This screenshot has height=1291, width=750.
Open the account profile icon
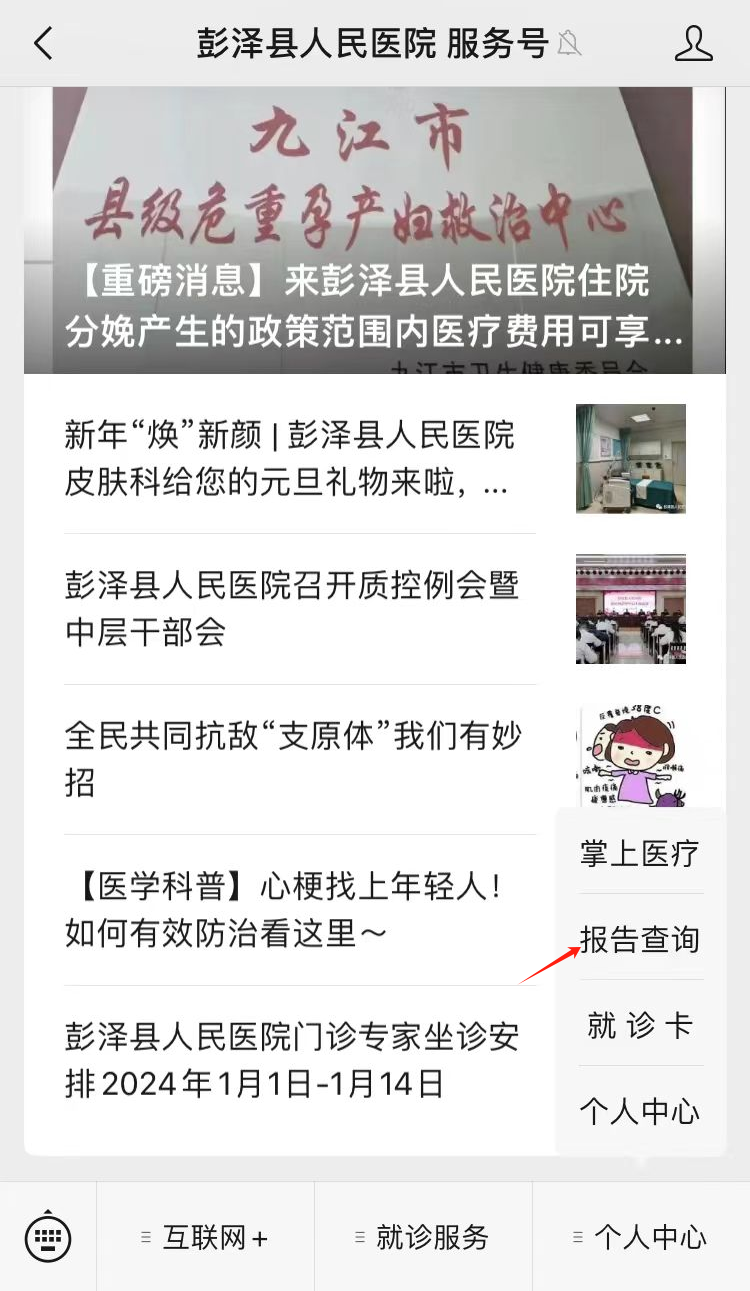tap(693, 44)
